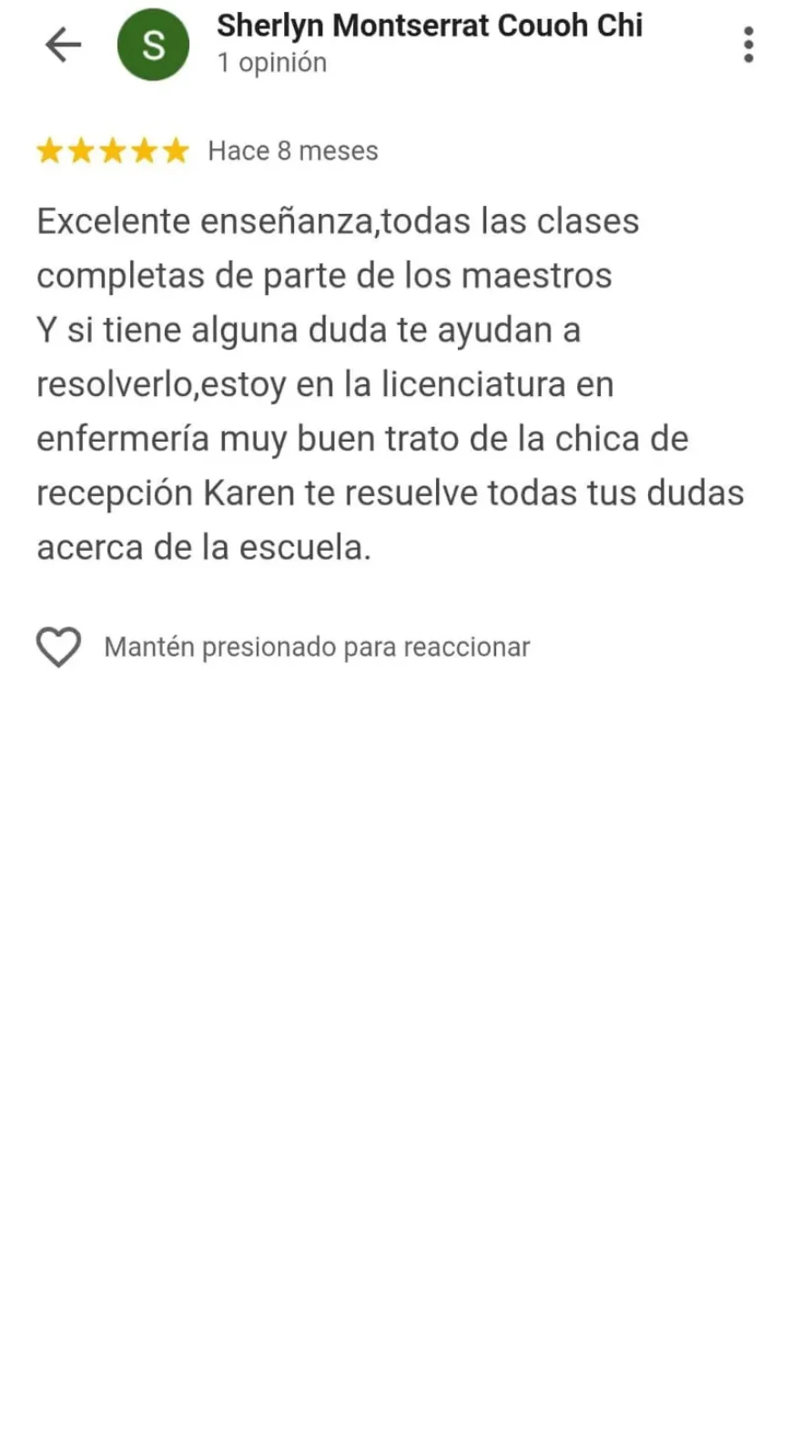Image resolution: width=812 pixels, height=1456 pixels.
Task: Open the review options via overflow menu
Action: click(748, 44)
